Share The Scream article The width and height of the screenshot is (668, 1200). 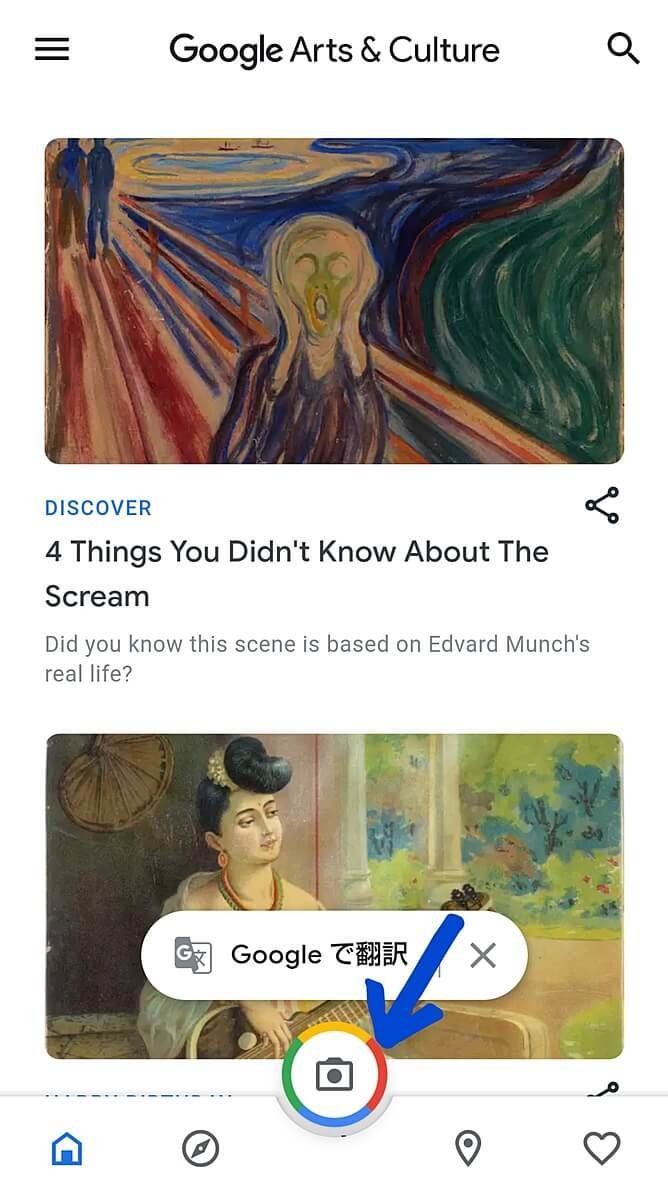[x=602, y=506]
